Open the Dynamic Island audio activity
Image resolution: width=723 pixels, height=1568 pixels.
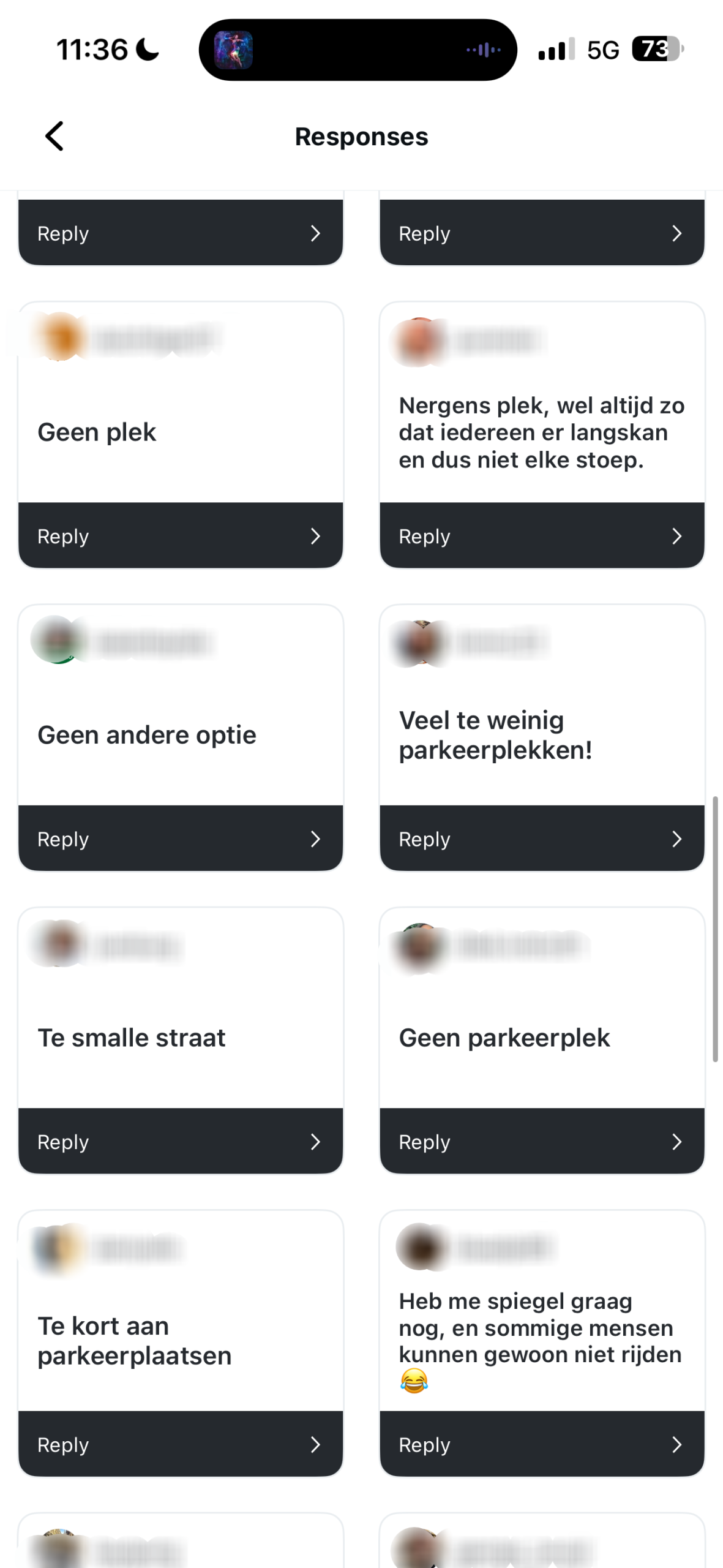point(358,50)
